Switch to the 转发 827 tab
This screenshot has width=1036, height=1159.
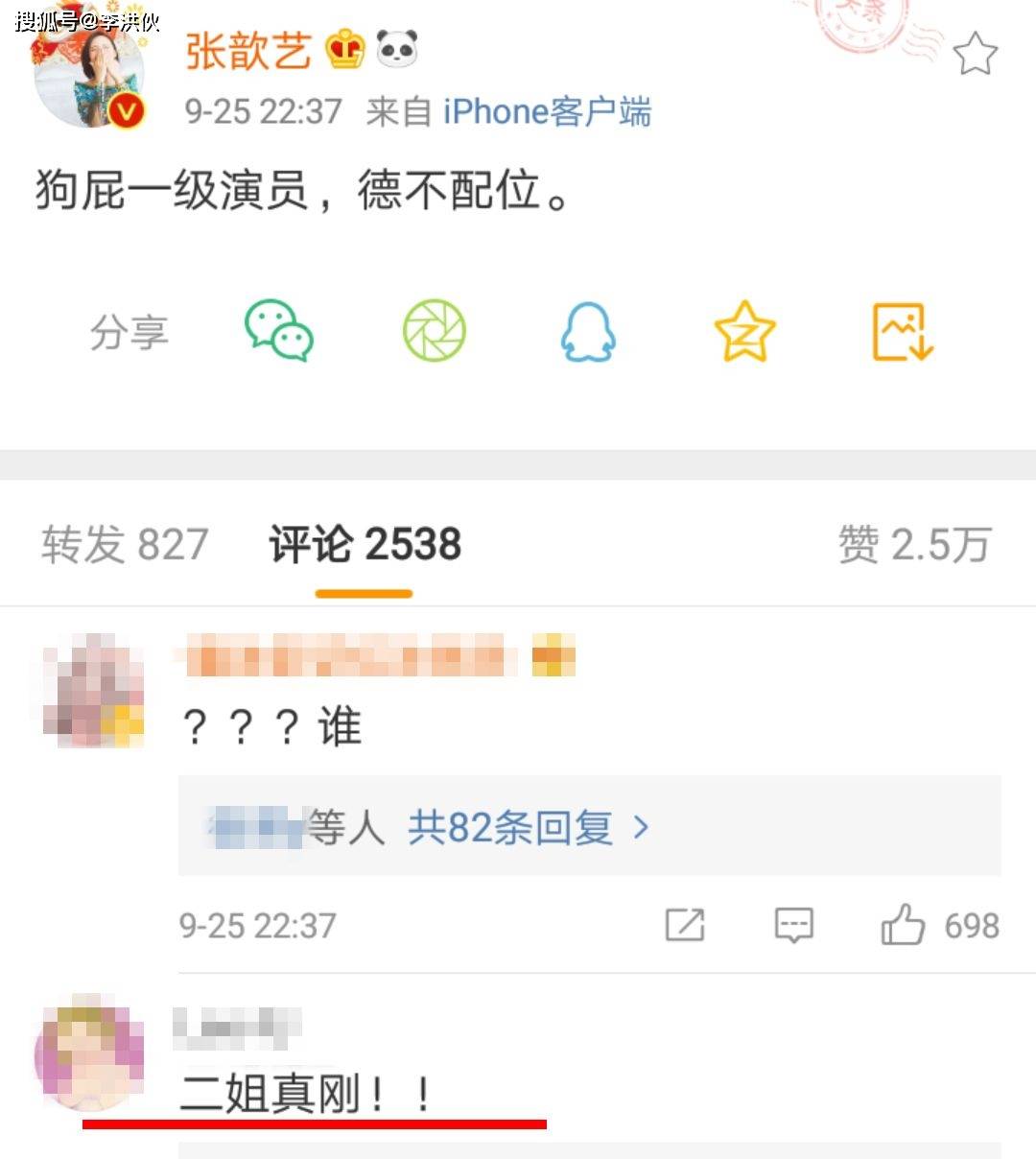[125, 545]
